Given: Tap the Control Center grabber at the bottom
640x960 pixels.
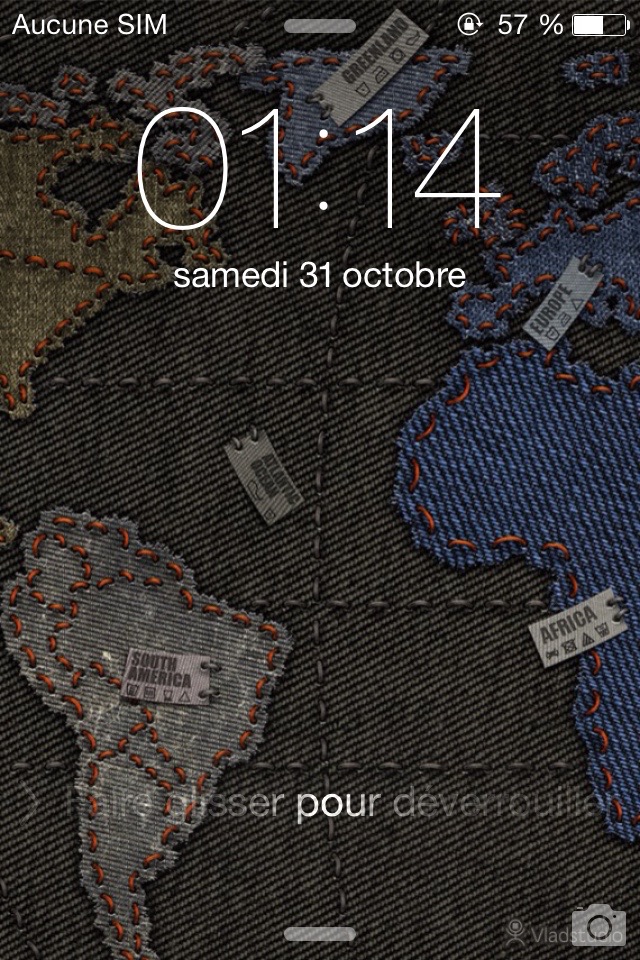Looking at the screenshot, I should (x=319, y=934).
